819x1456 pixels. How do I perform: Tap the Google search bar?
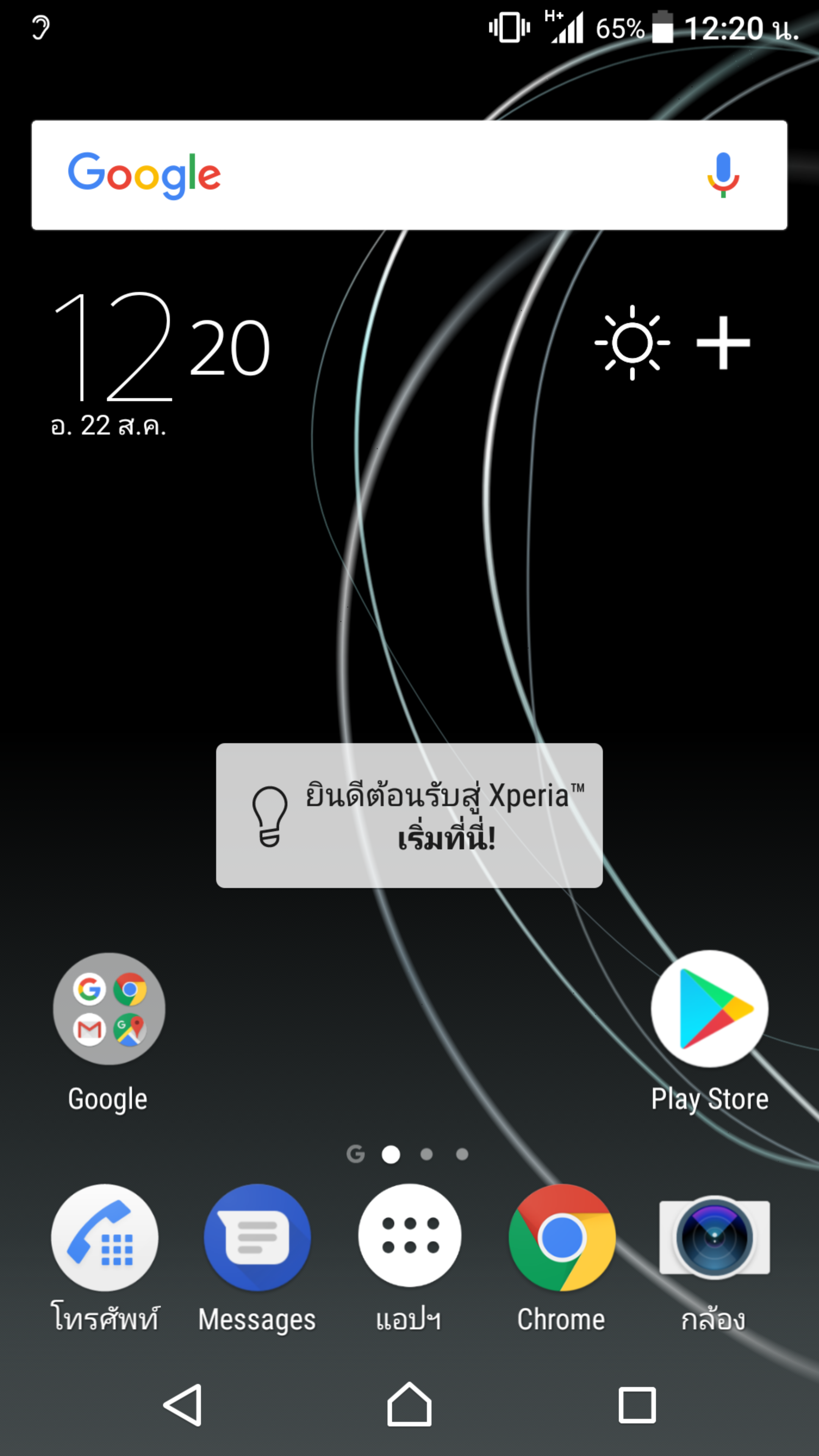(409, 175)
